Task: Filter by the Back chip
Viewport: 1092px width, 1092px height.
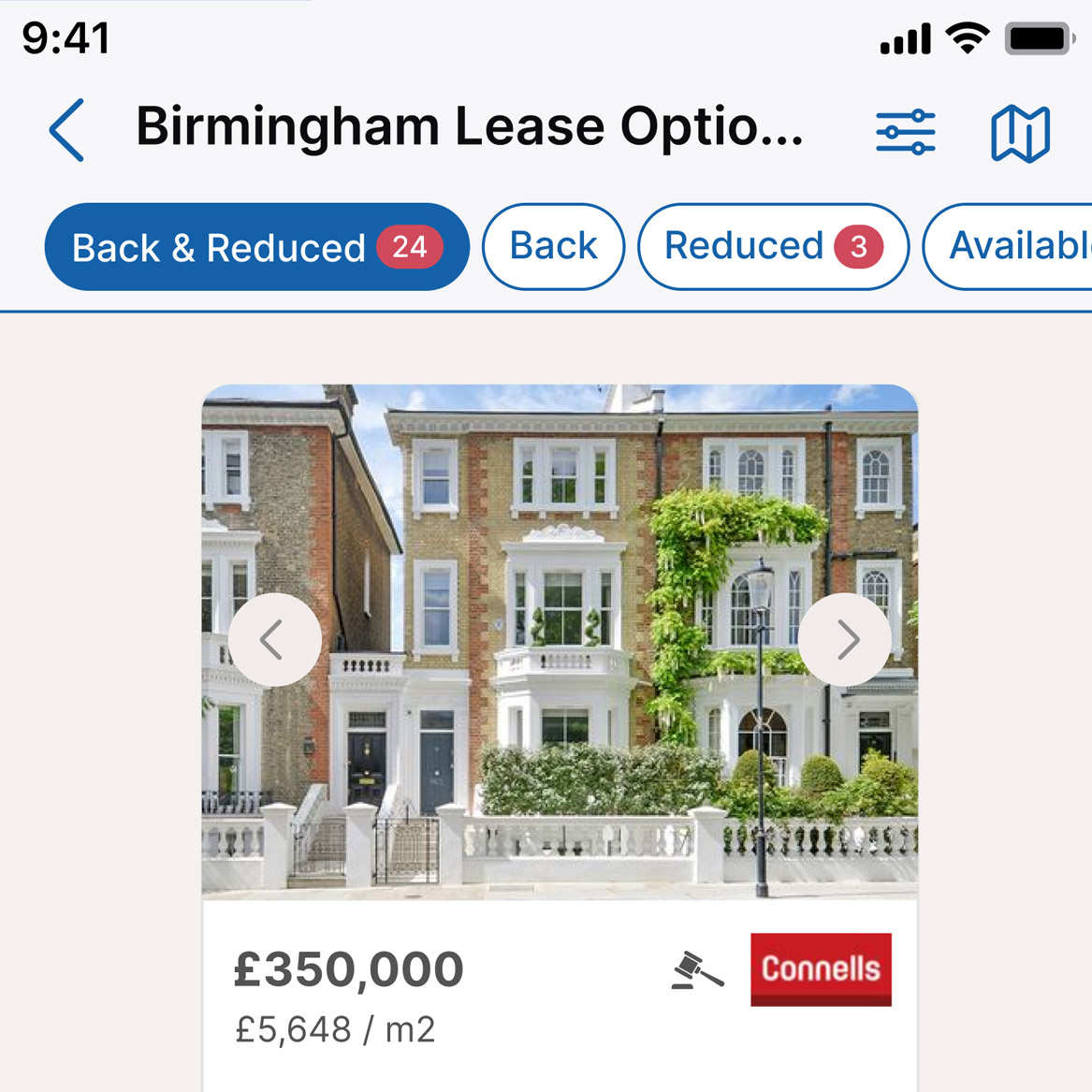Action: [x=553, y=247]
